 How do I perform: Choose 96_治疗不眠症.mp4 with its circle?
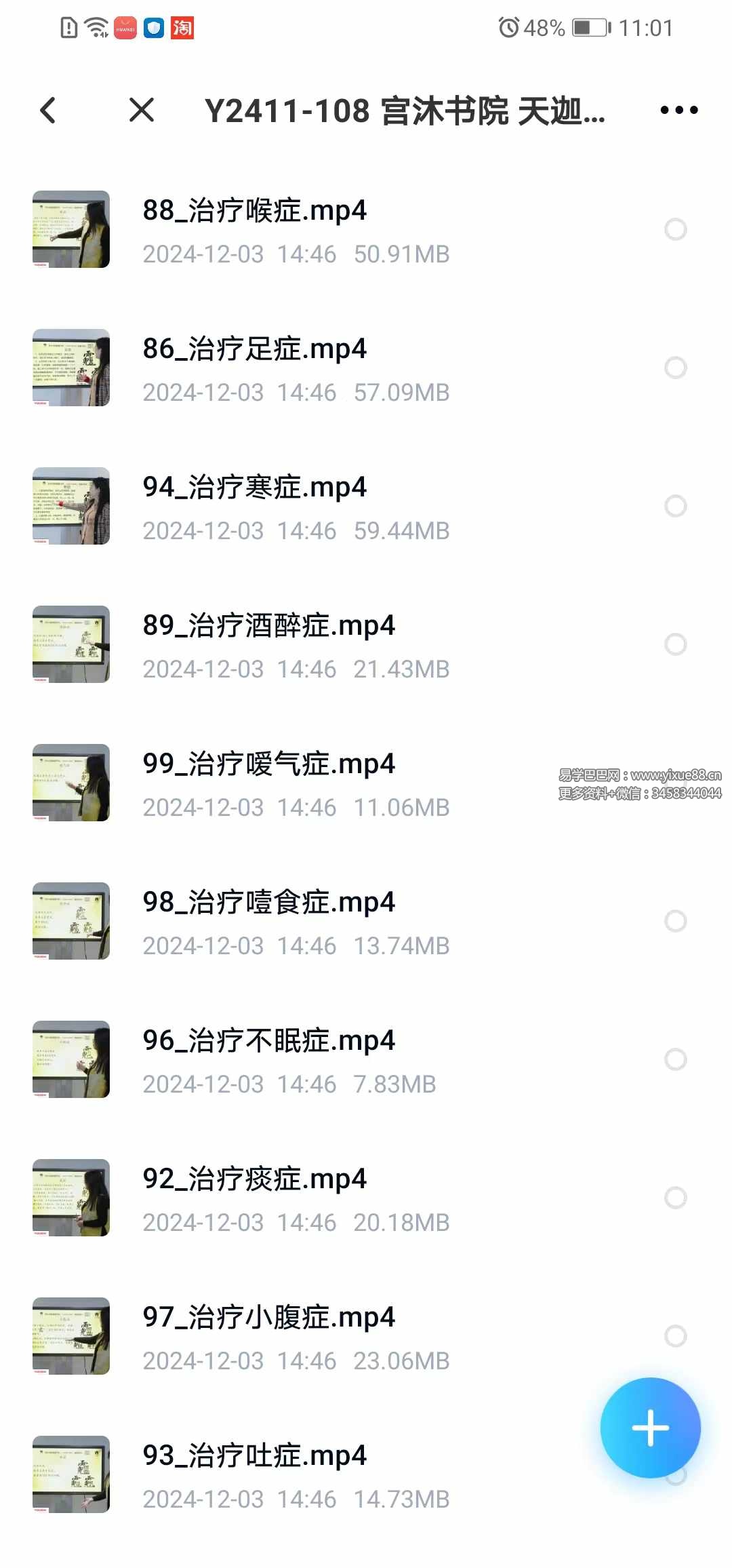pos(675,1059)
